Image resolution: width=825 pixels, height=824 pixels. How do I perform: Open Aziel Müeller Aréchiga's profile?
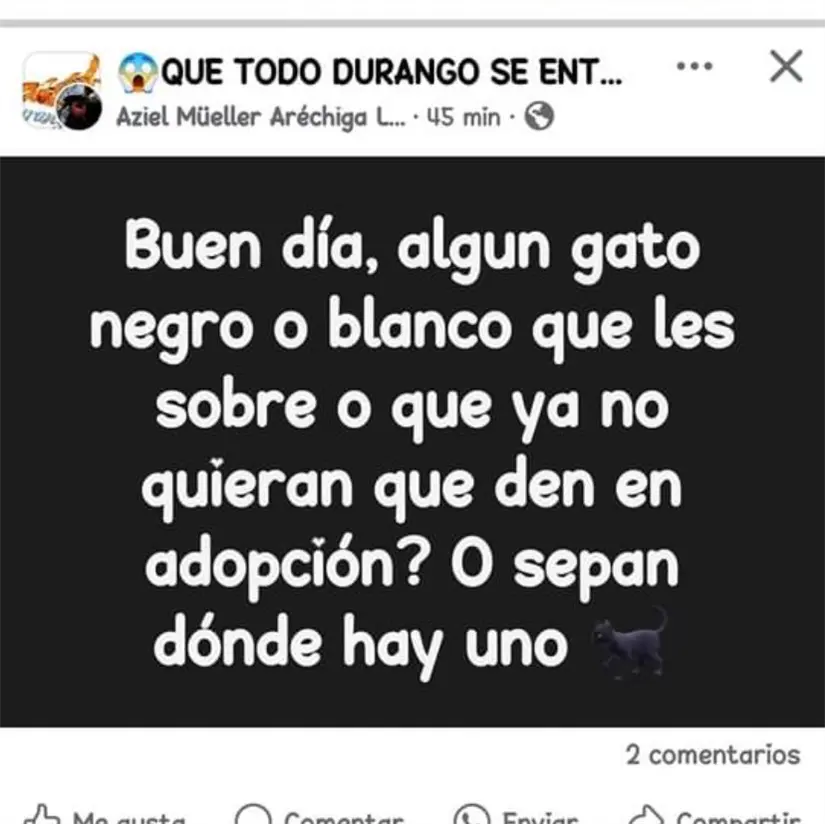pos(256,117)
